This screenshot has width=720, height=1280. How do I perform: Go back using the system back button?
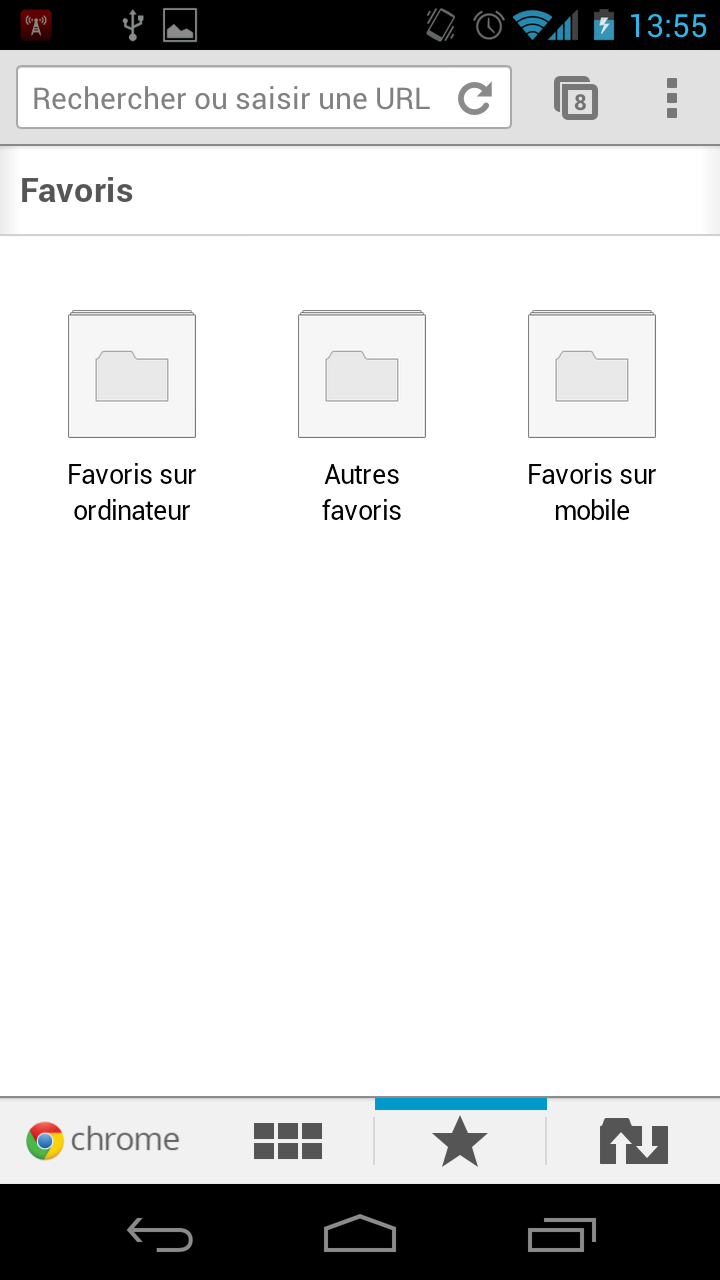(160, 1235)
